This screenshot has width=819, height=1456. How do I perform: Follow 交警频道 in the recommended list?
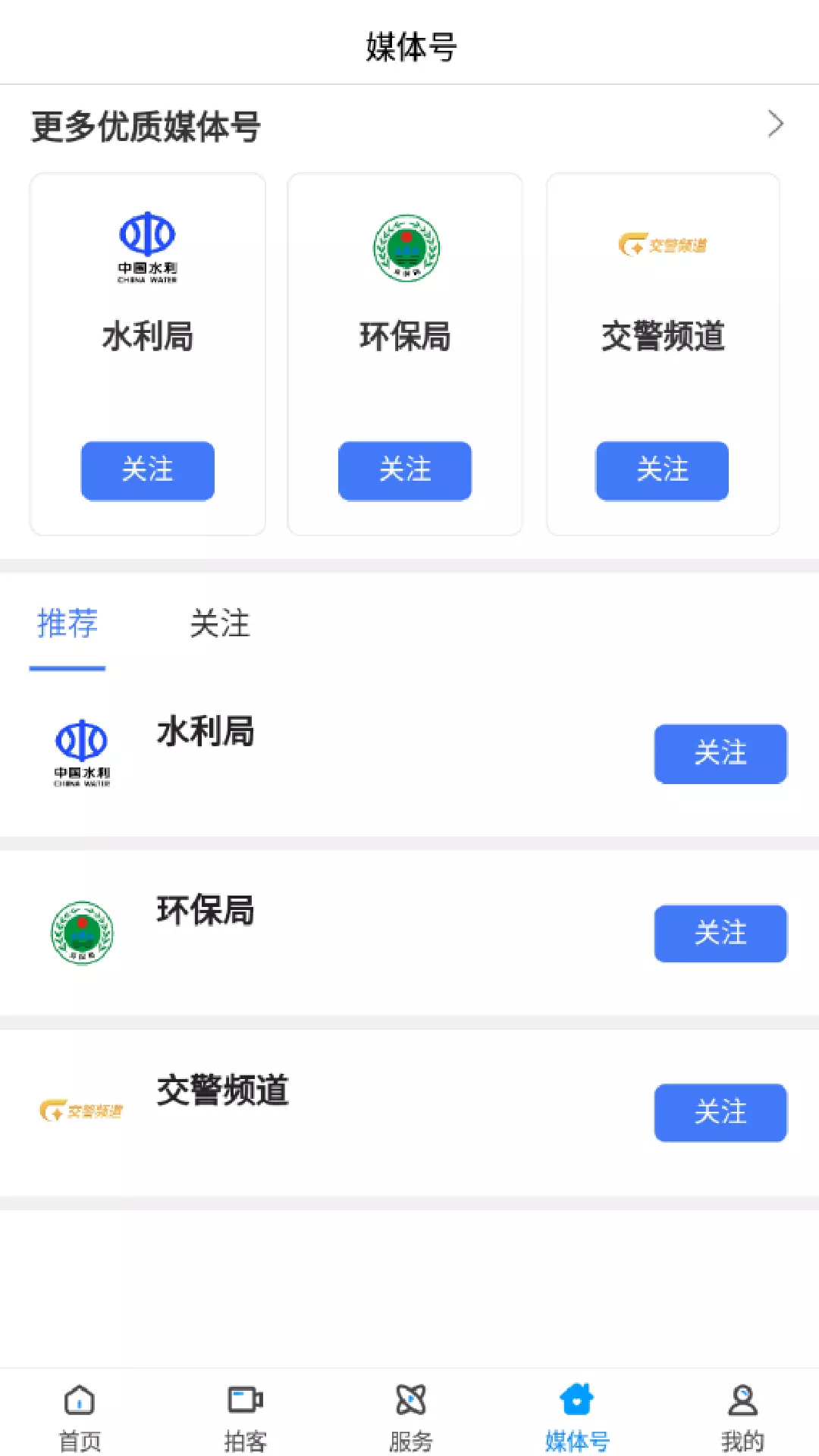720,1112
